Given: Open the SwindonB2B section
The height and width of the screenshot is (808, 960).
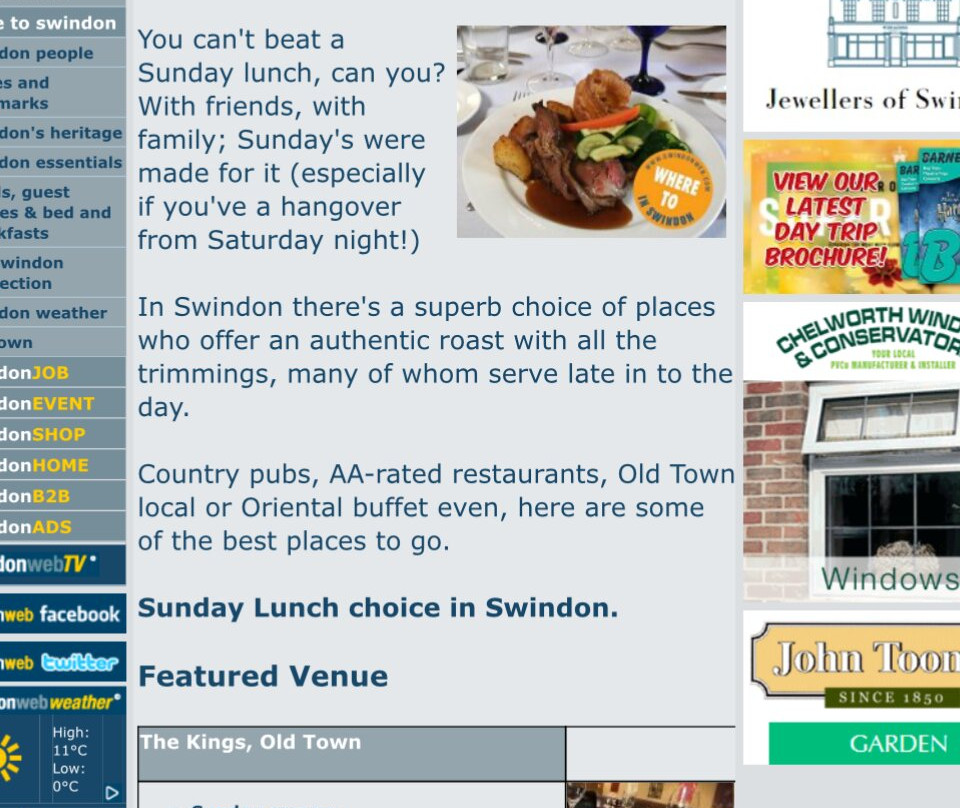Looking at the screenshot, I should coord(38,497).
